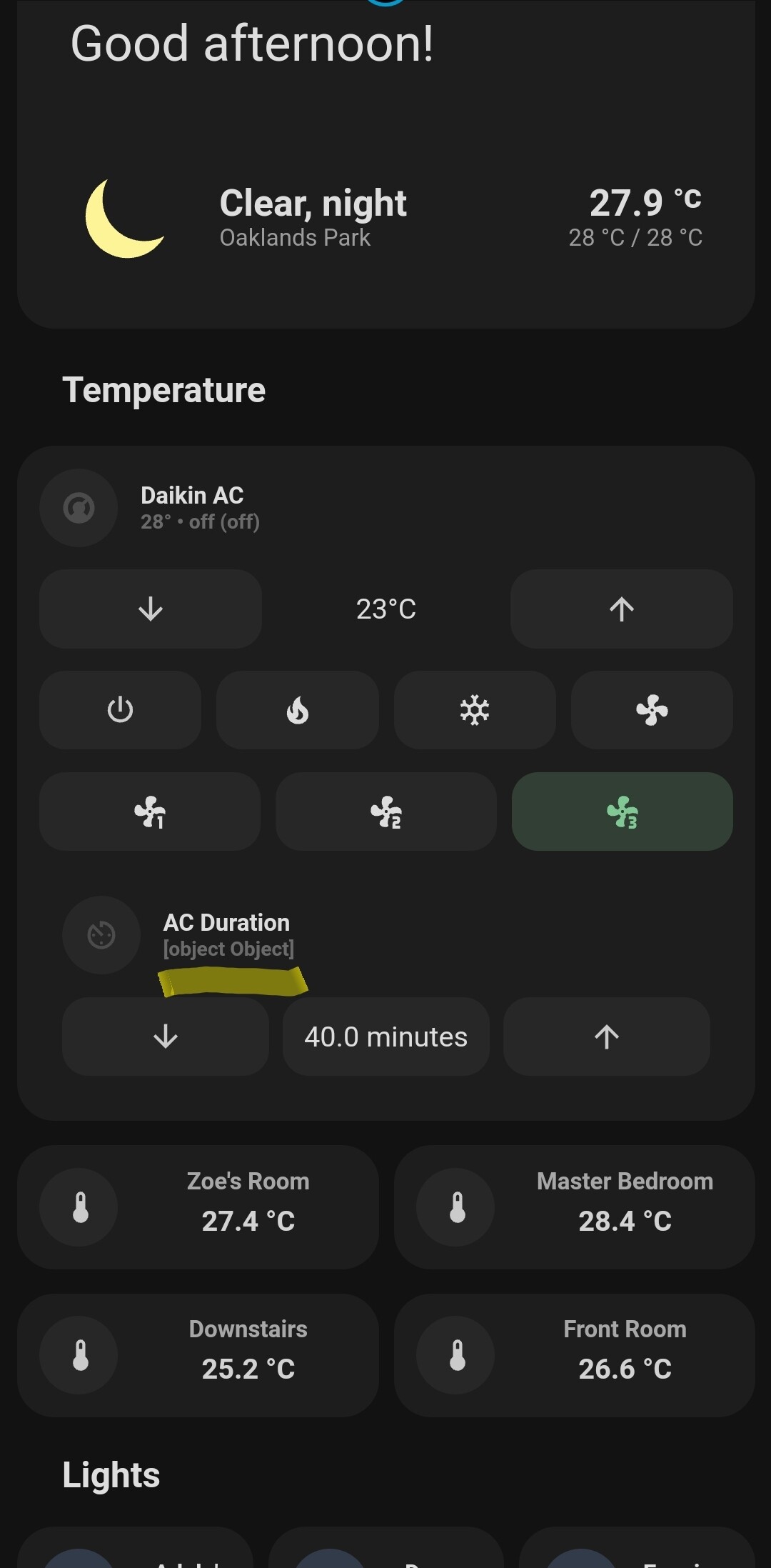Click the AC Duration timer icon

(x=101, y=934)
